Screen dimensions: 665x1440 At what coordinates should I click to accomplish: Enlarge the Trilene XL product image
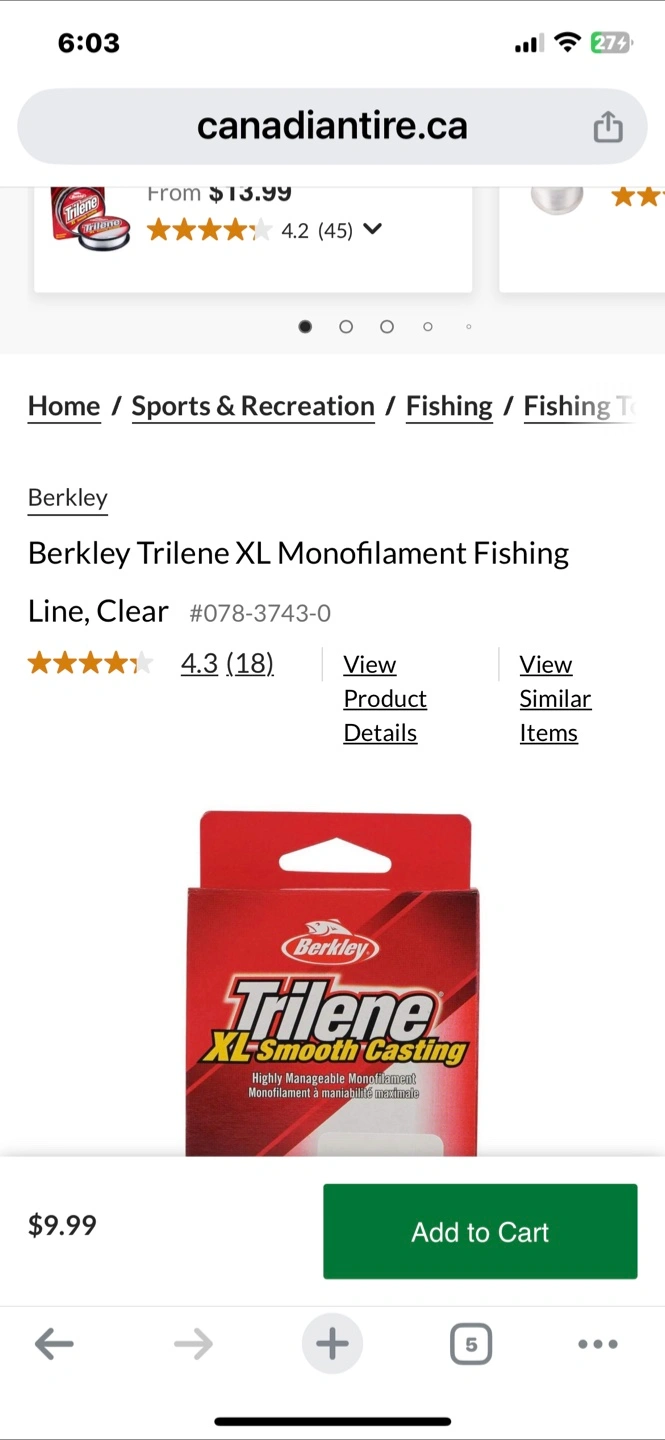332,980
